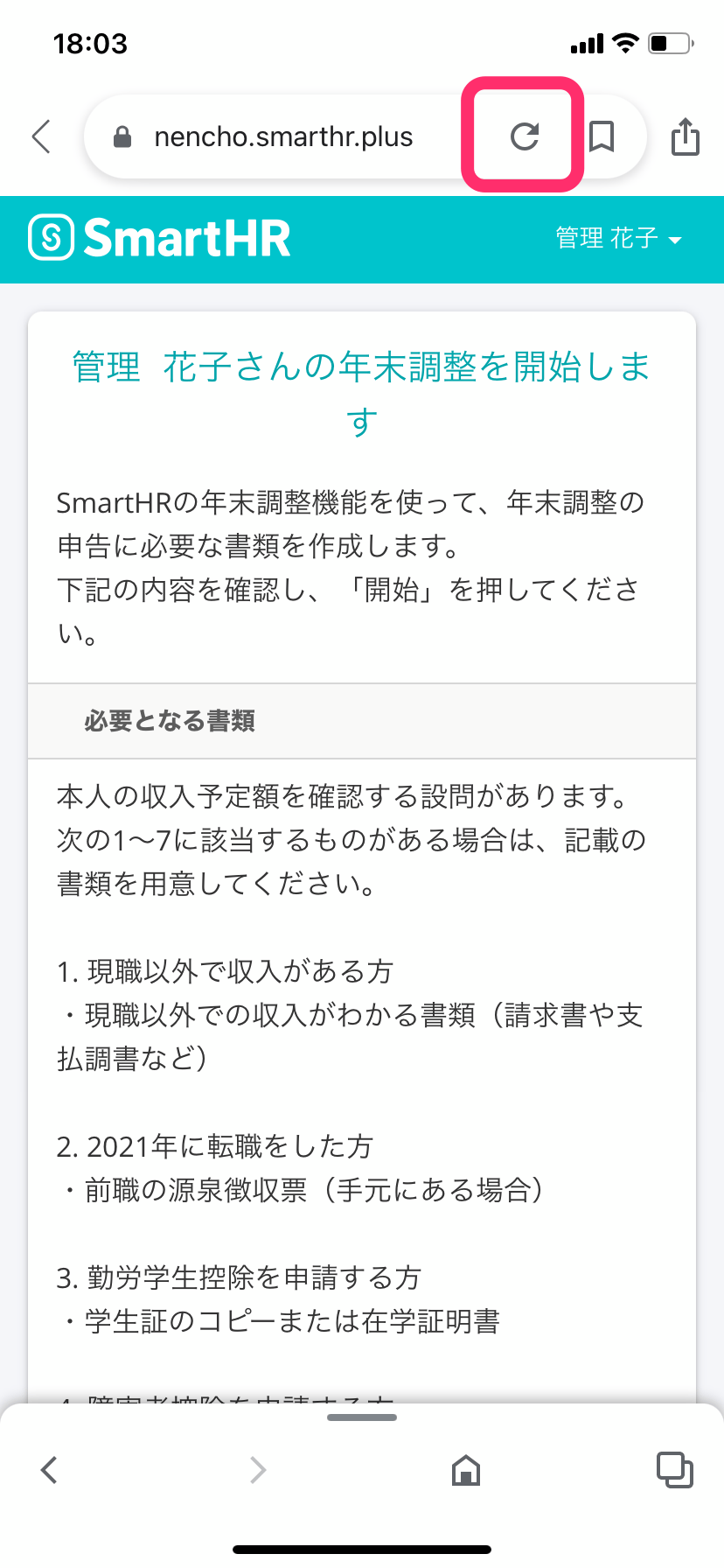Screen dimensions: 724x1568
Task: Open the nencho.smarthr.plus address bar
Action: tap(282, 137)
